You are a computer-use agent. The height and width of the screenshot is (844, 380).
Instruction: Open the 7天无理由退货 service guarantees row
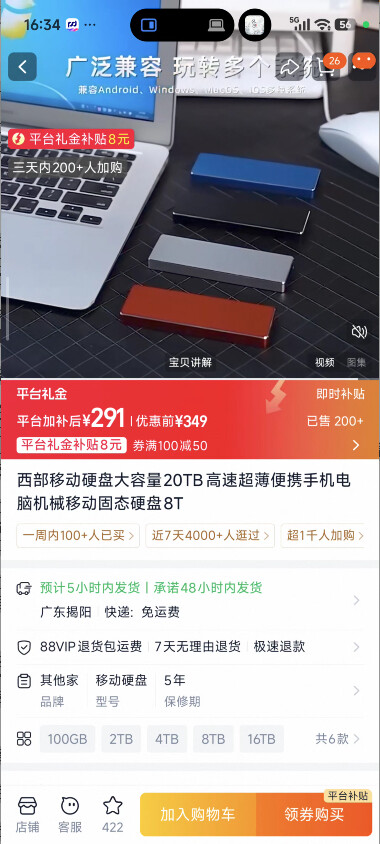coord(190,646)
